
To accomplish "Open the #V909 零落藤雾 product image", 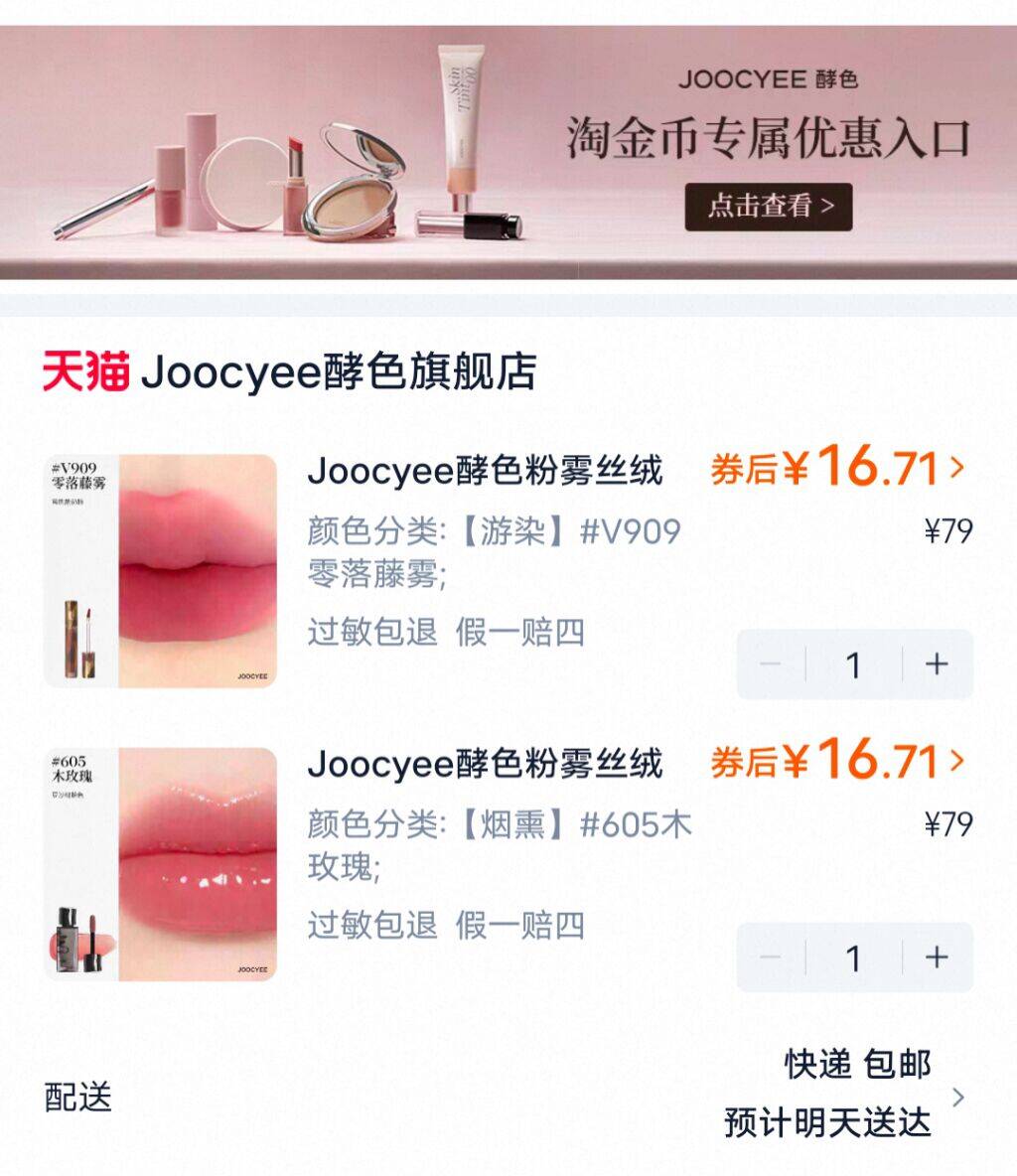I will click(161, 571).
